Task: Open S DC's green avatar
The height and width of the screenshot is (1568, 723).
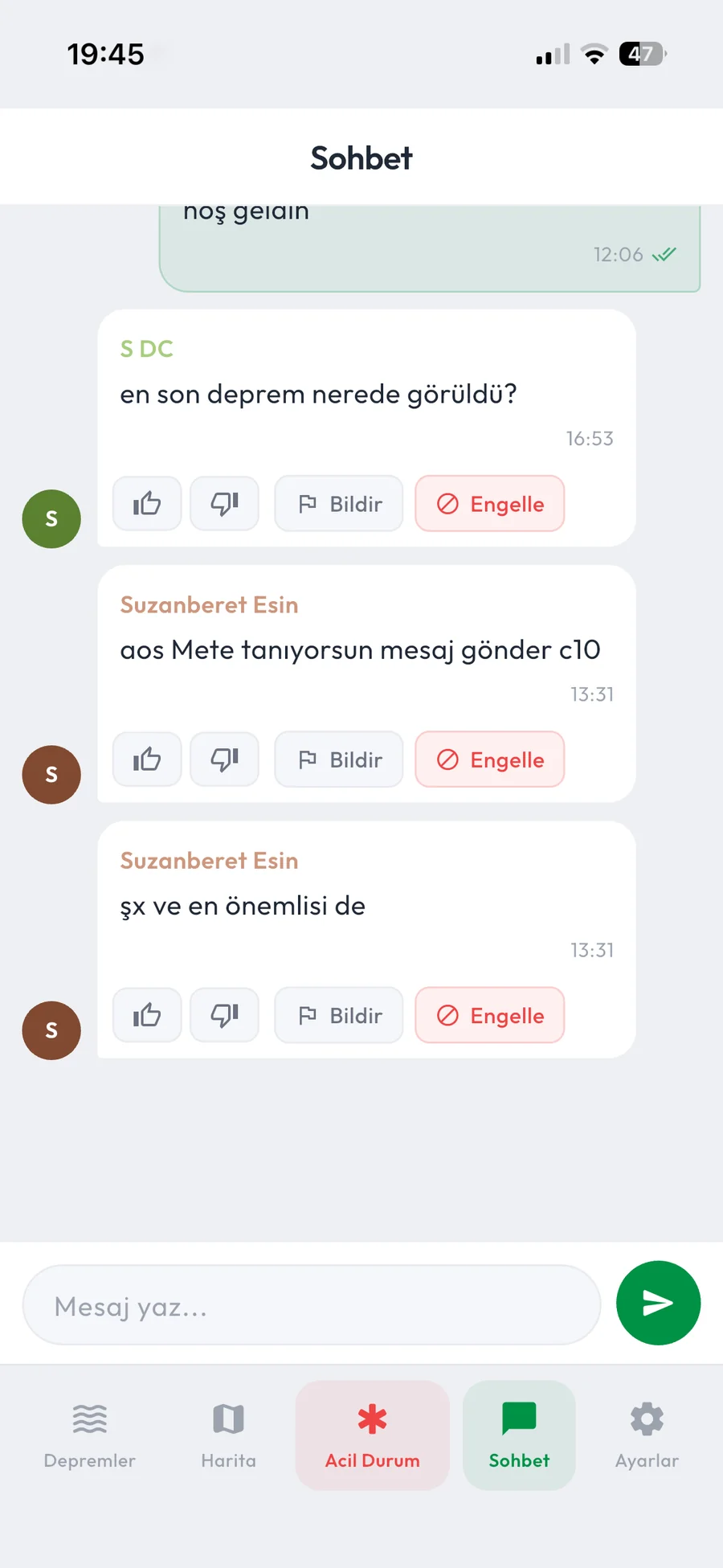Action: pos(51,519)
